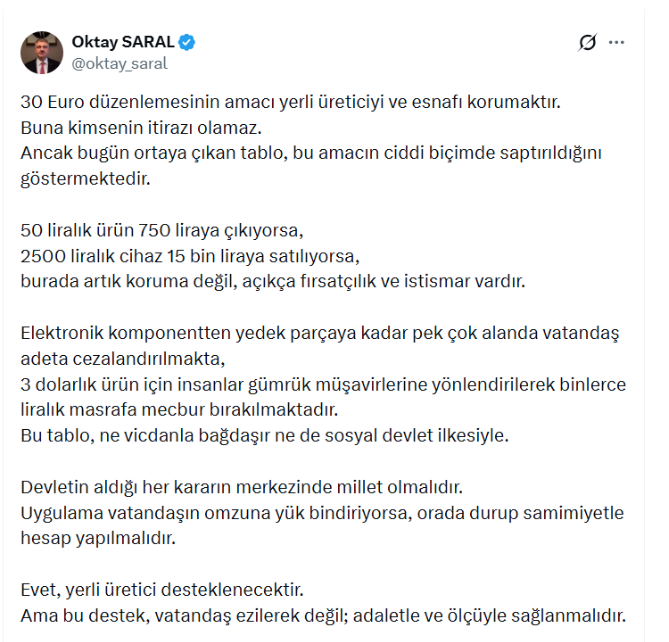Open the @oktay_saral handle link
This screenshot has height=642, width=669.
pyautogui.click(x=119, y=63)
